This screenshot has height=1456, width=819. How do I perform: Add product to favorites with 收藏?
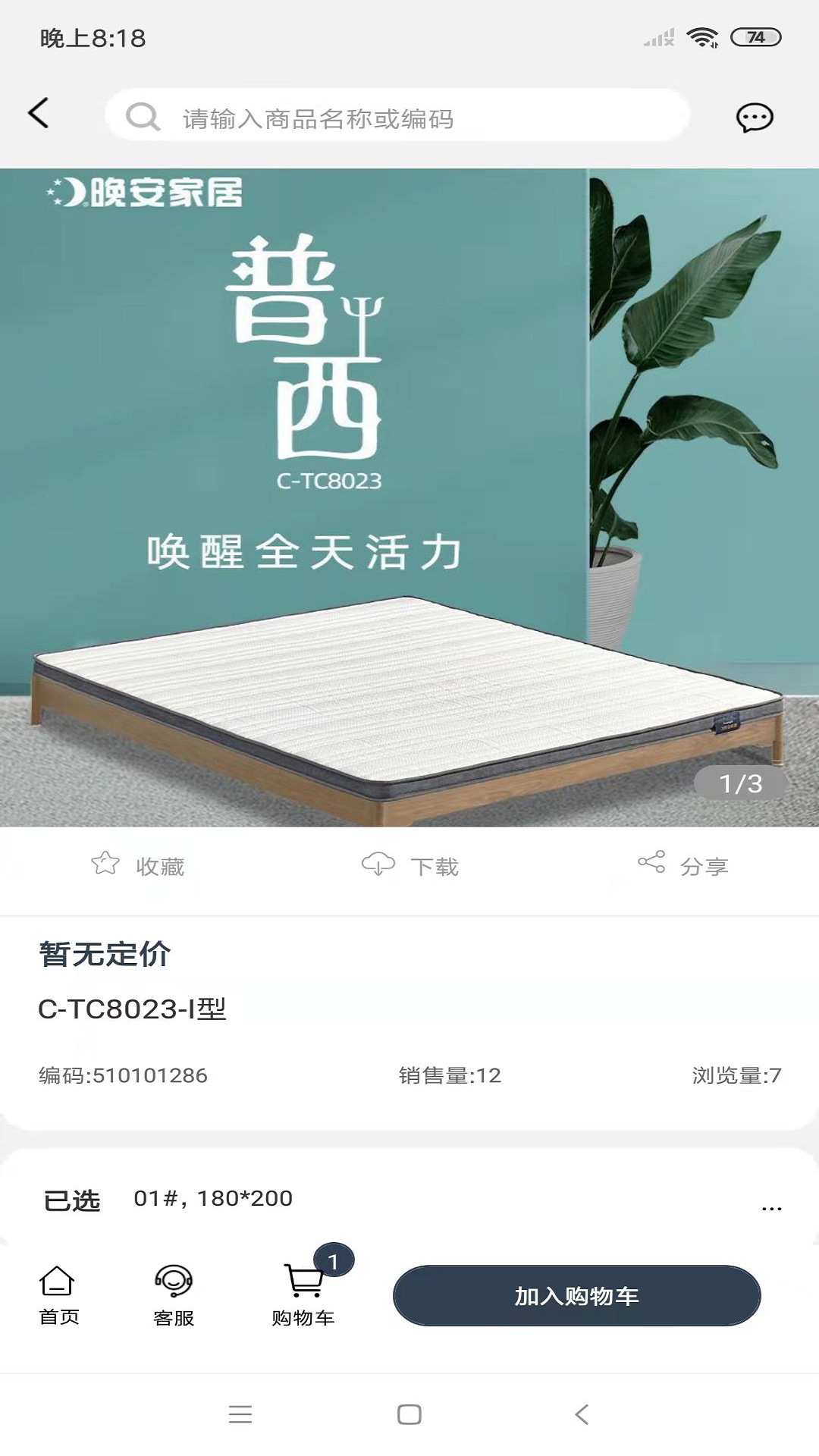click(138, 865)
